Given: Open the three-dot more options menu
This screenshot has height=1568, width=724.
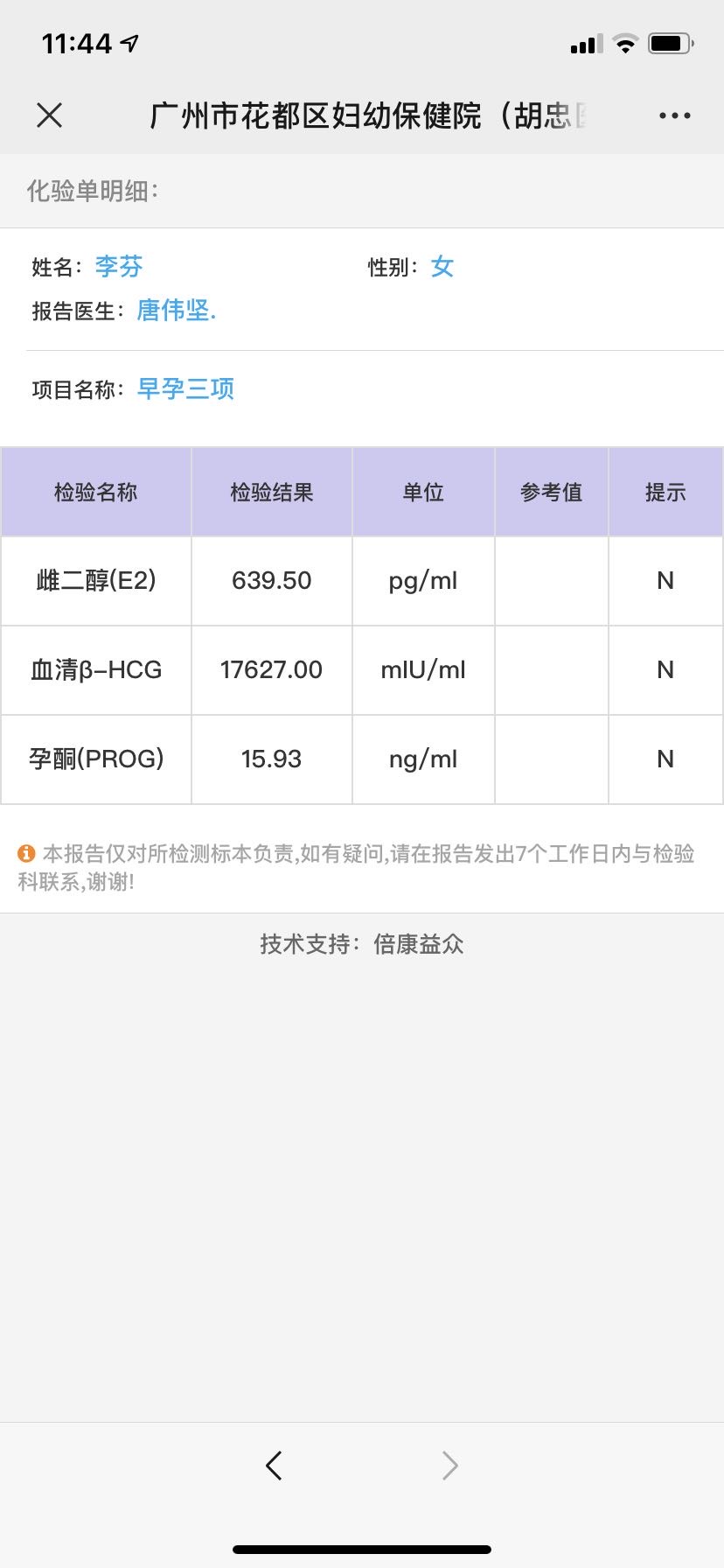Looking at the screenshot, I should (x=674, y=115).
